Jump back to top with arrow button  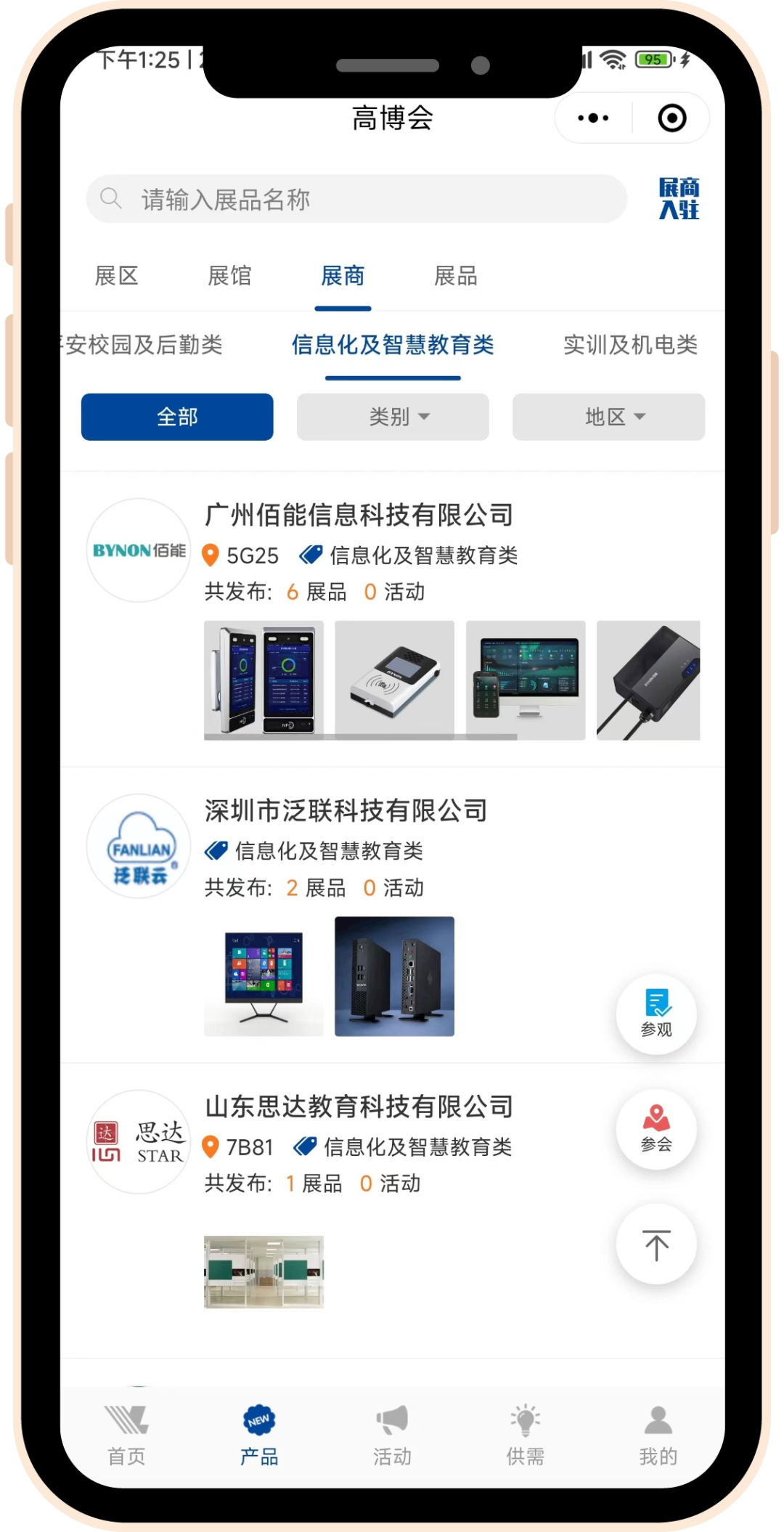point(656,1244)
